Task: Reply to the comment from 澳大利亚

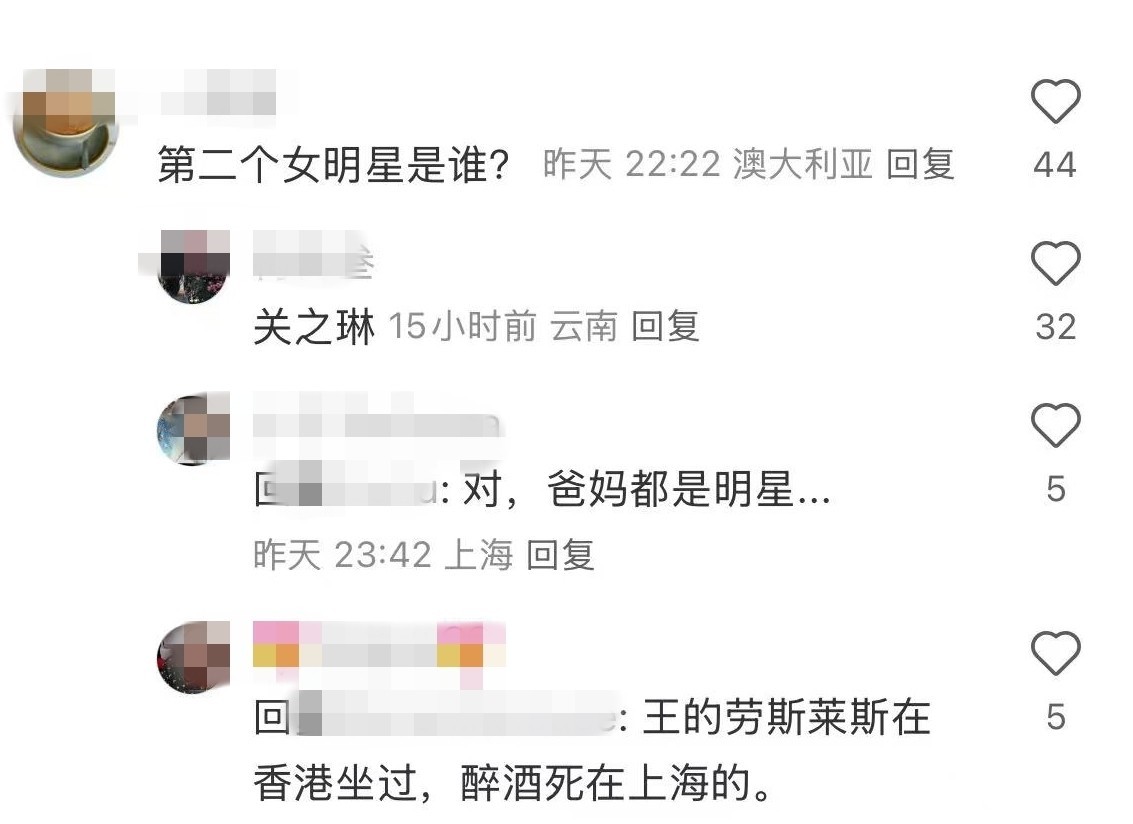Action: pos(920,164)
